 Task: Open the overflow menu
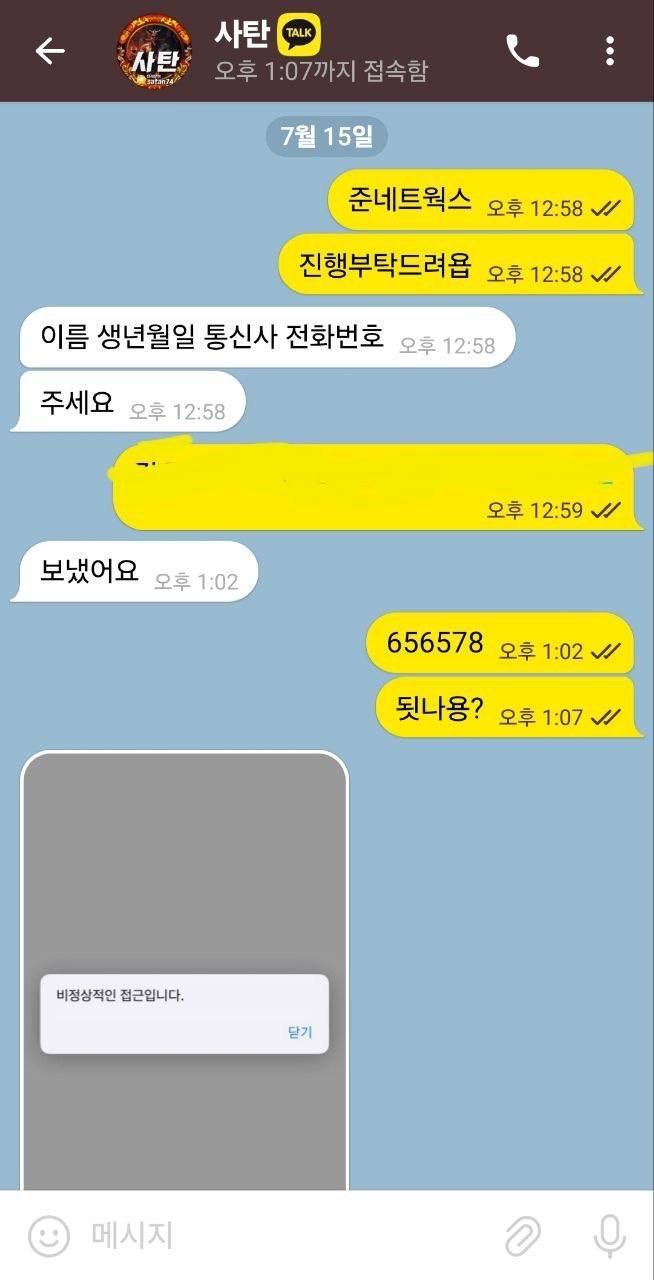tap(610, 51)
